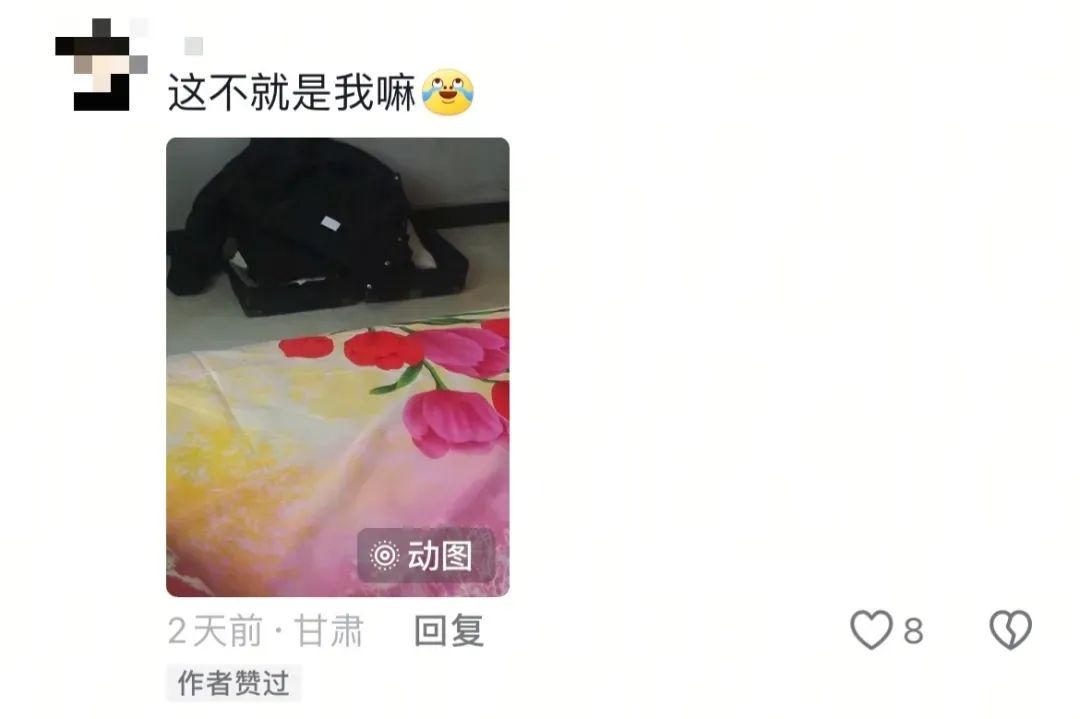Open the commenter's pixelated avatar
The width and height of the screenshot is (1080, 719).
click(102, 65)
